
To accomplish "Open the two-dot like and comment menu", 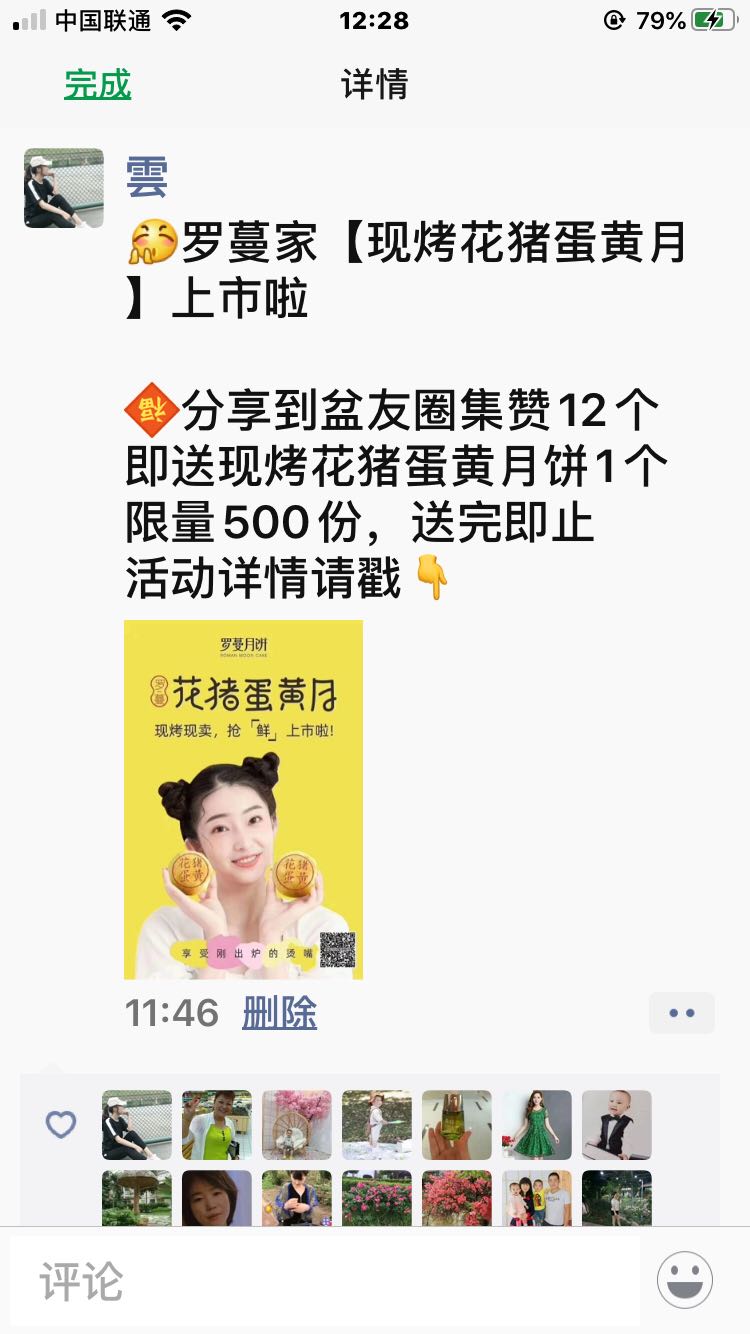I will pyautogui.click(x=682, y=1013).
